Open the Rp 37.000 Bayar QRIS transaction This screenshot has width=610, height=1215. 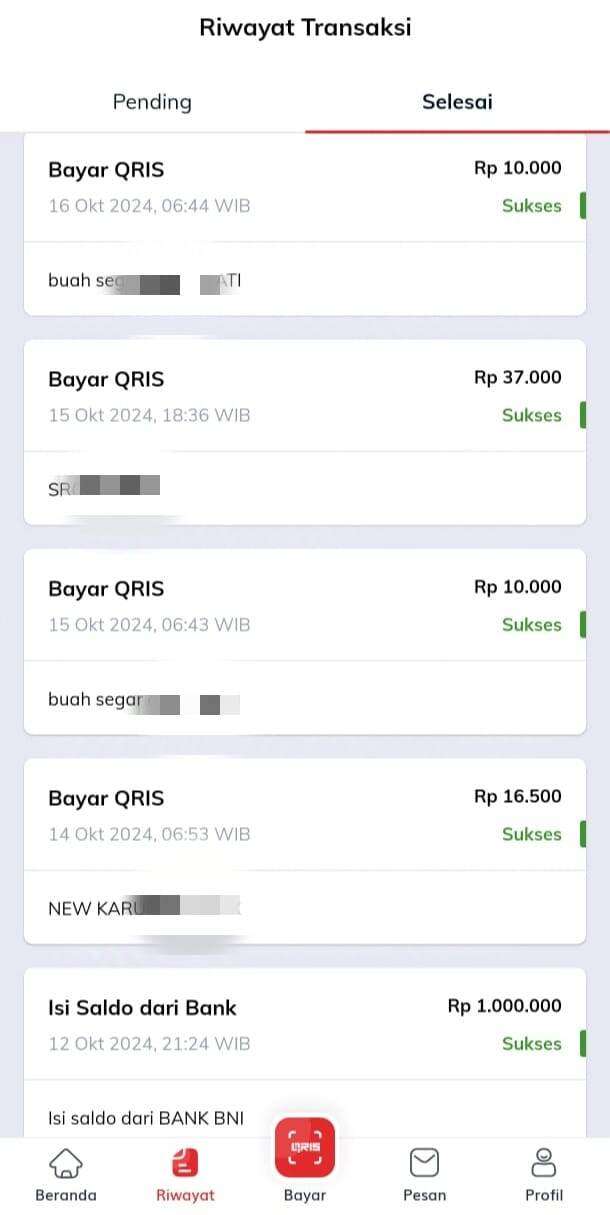305,432
